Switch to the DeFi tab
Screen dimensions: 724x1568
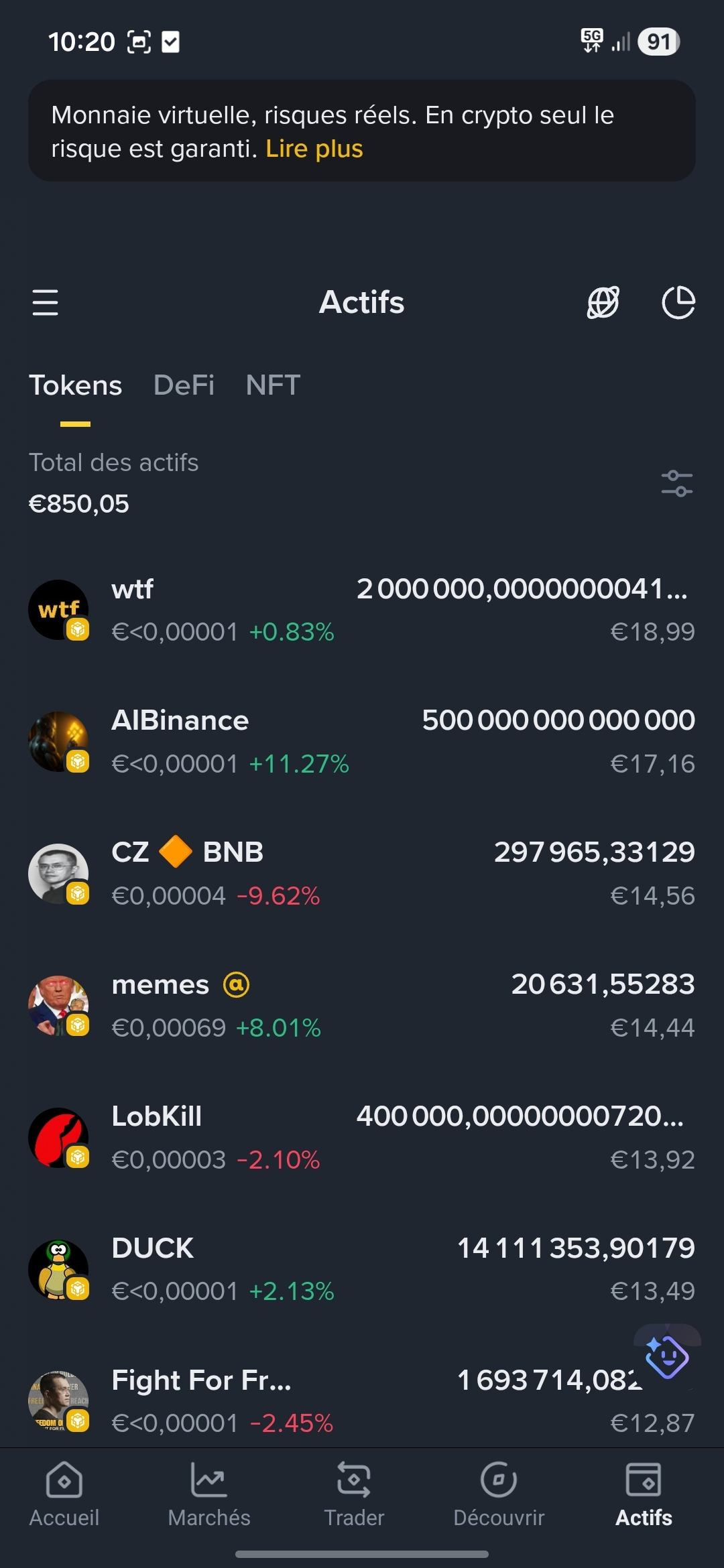click(184, 385)
